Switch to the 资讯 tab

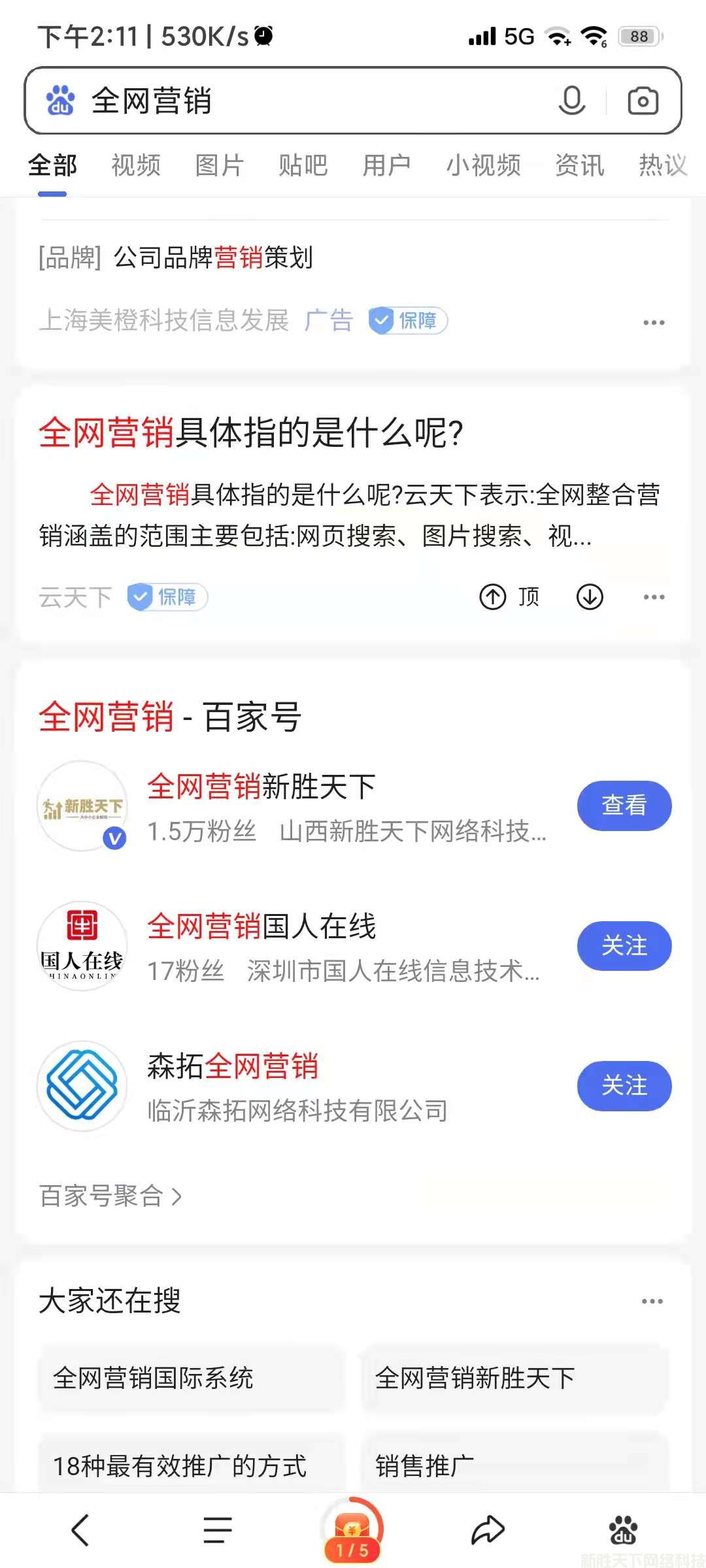point(579,165)
